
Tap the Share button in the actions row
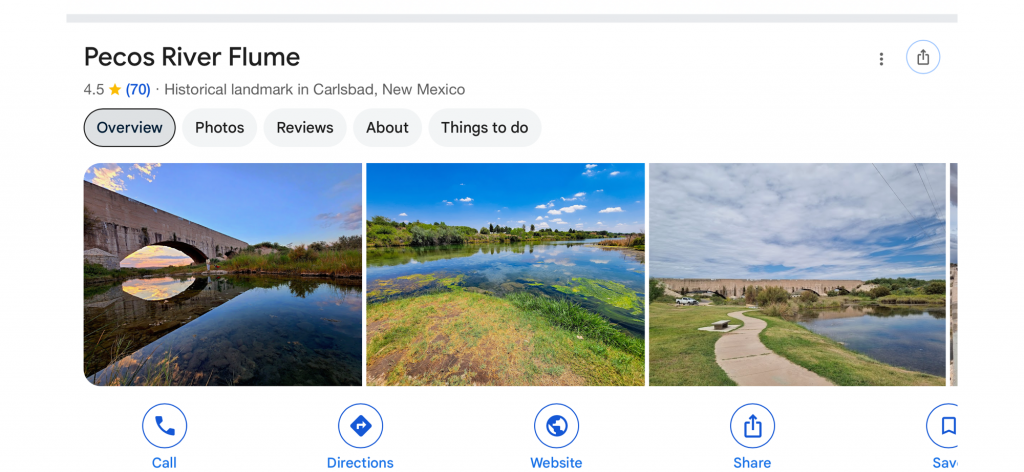click(x=752, y=427)
